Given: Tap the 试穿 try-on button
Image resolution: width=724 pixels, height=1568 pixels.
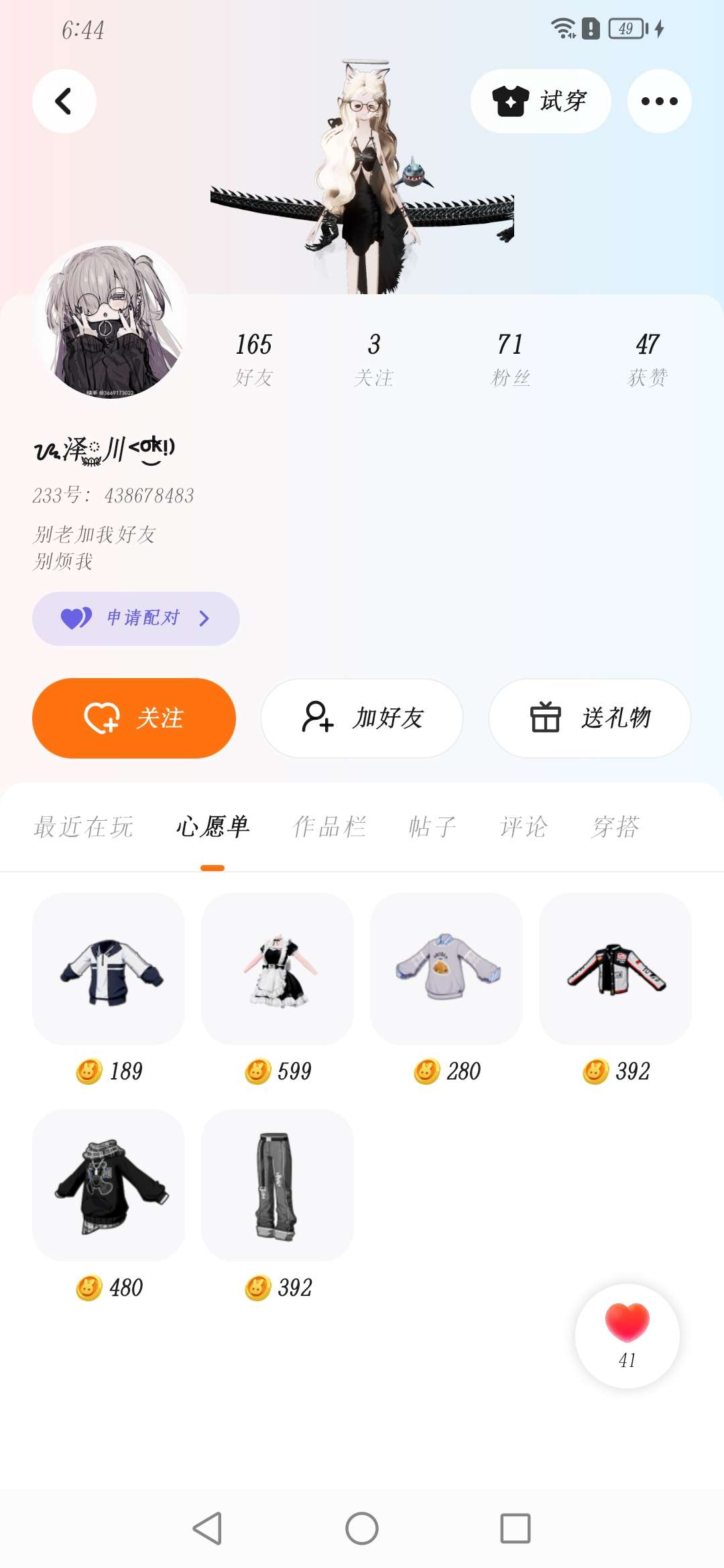Looking at the screenshot, I should point(540,101).
